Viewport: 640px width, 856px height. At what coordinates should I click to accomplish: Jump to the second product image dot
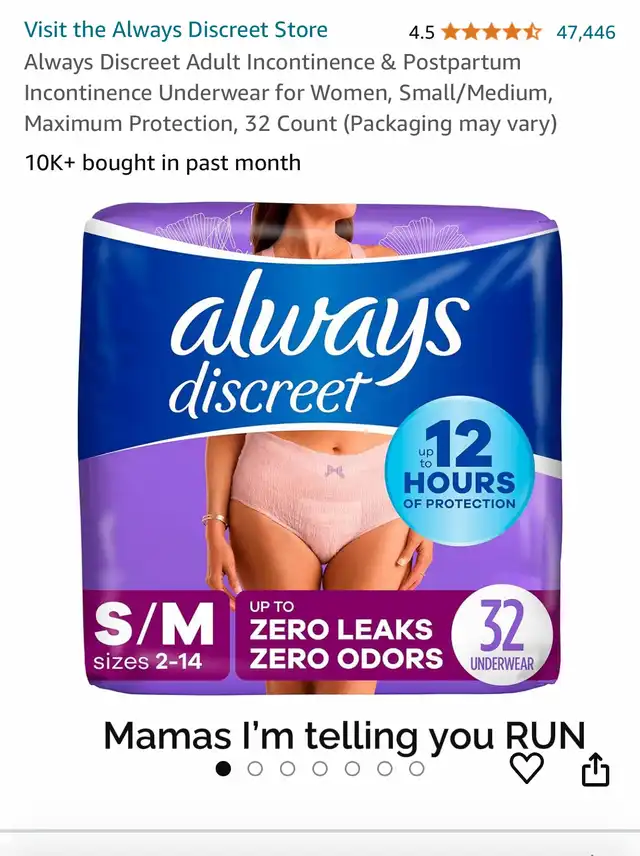click(x=255, y=769)
